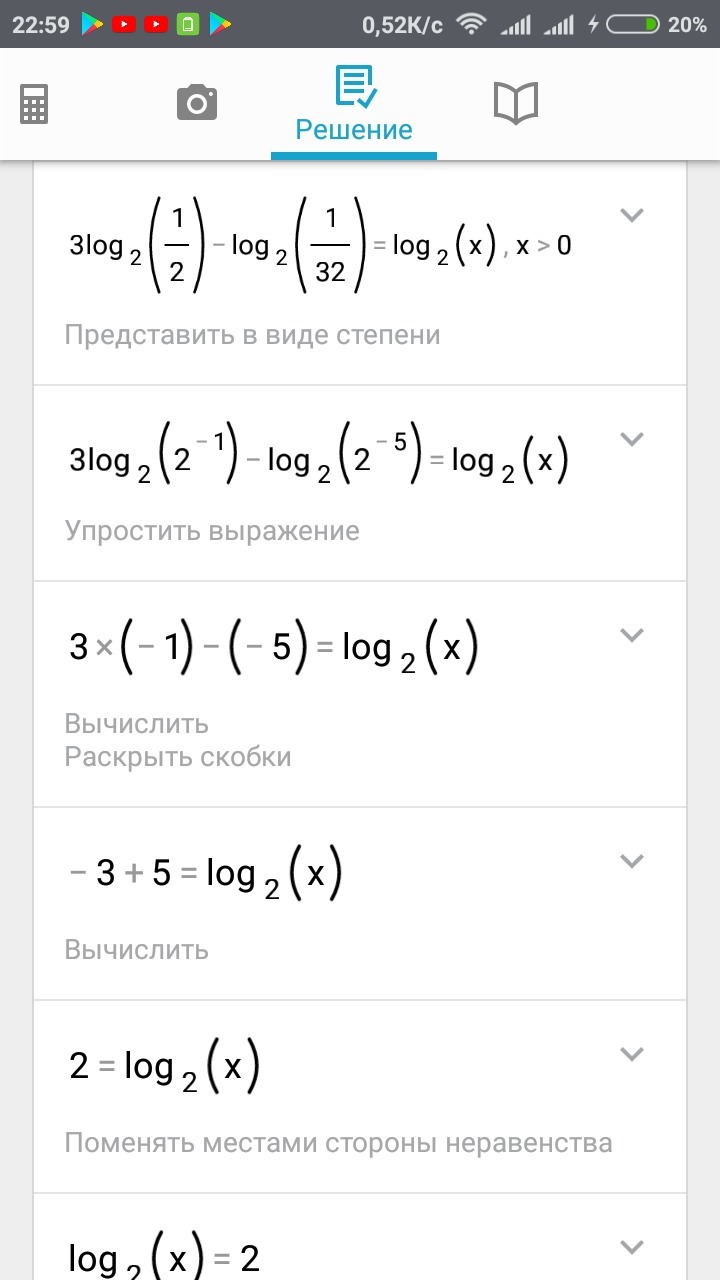This screenshot has width=720, height=1280.
Task: Select the Решение tab
Action: coord(354,105)
